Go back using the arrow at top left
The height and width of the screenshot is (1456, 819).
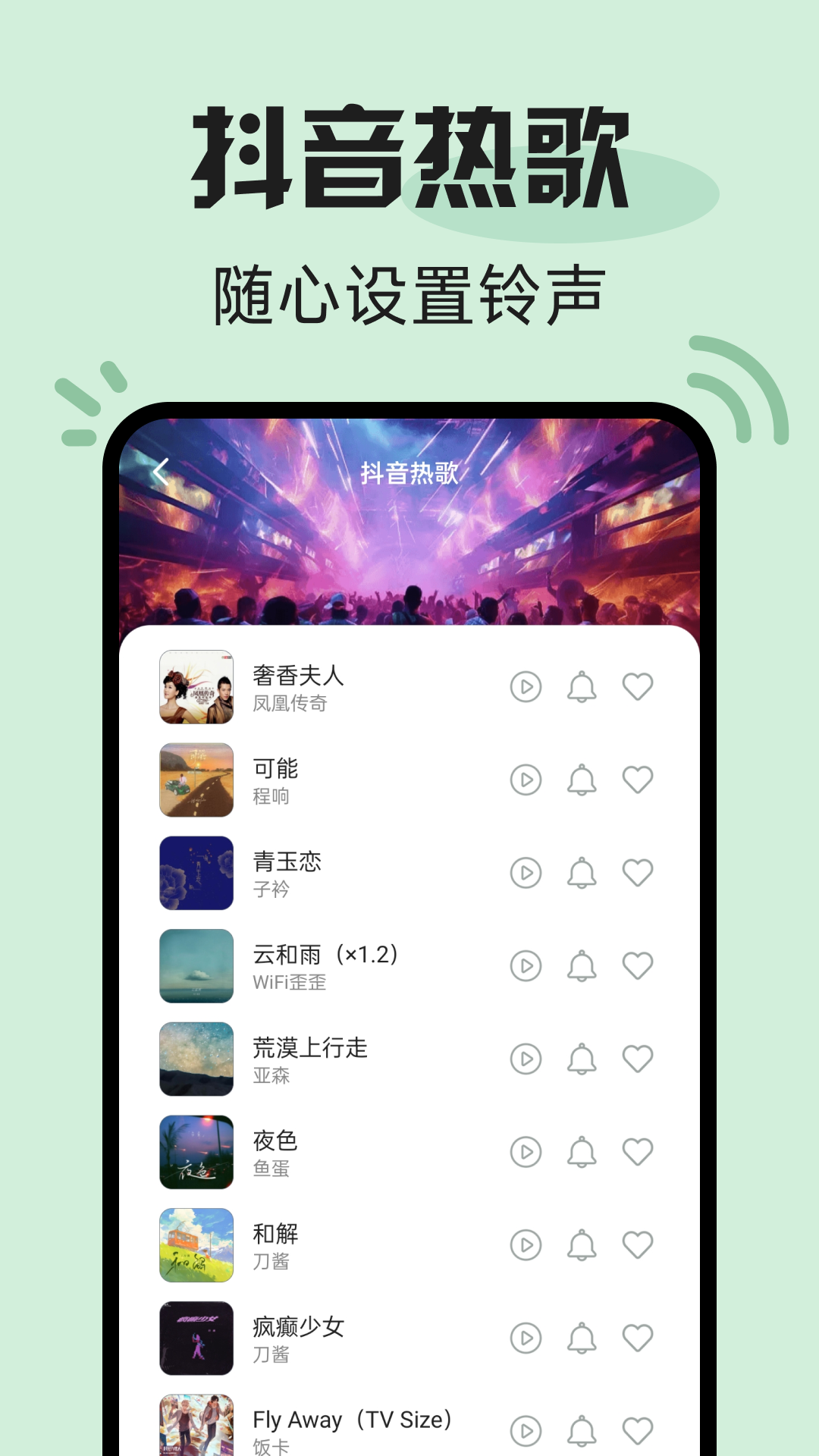click(x=161, y=472)
